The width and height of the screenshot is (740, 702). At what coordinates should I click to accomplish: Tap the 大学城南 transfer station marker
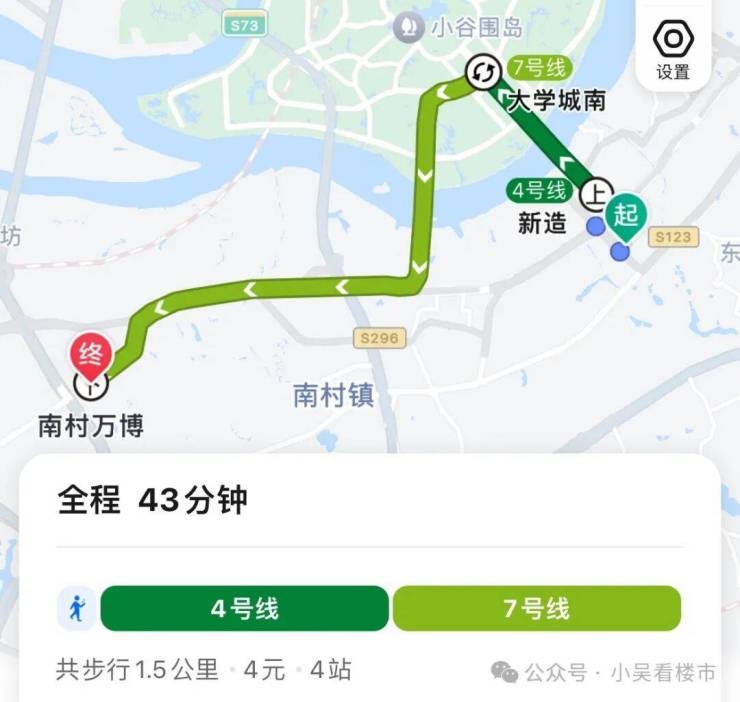(x=484, y=72)
